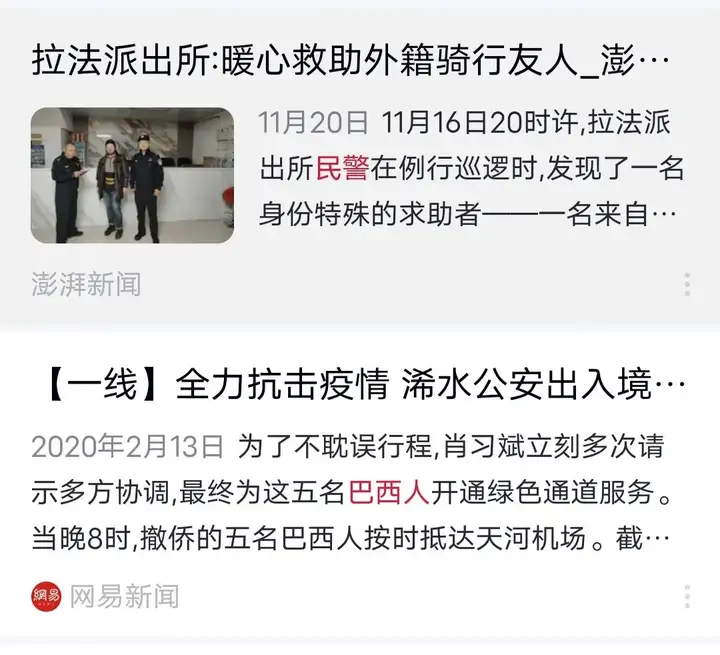Viewport: 720px width, 655px height.
Task: Open more options for the 澎湃新闻 result
Action: coord(687,284)
